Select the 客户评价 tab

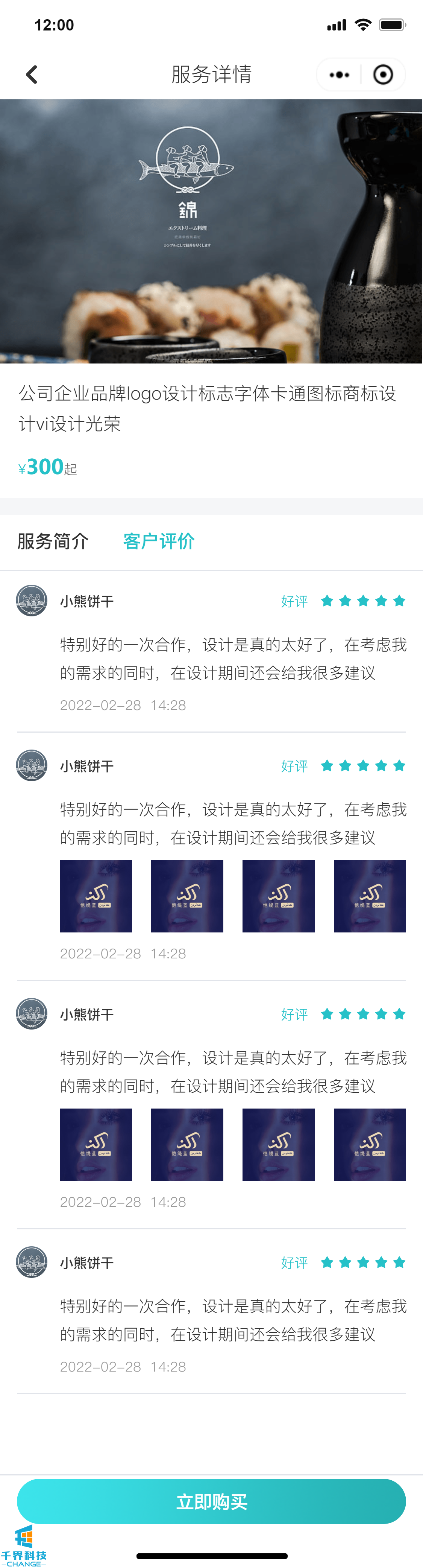(x=159, y=541)
